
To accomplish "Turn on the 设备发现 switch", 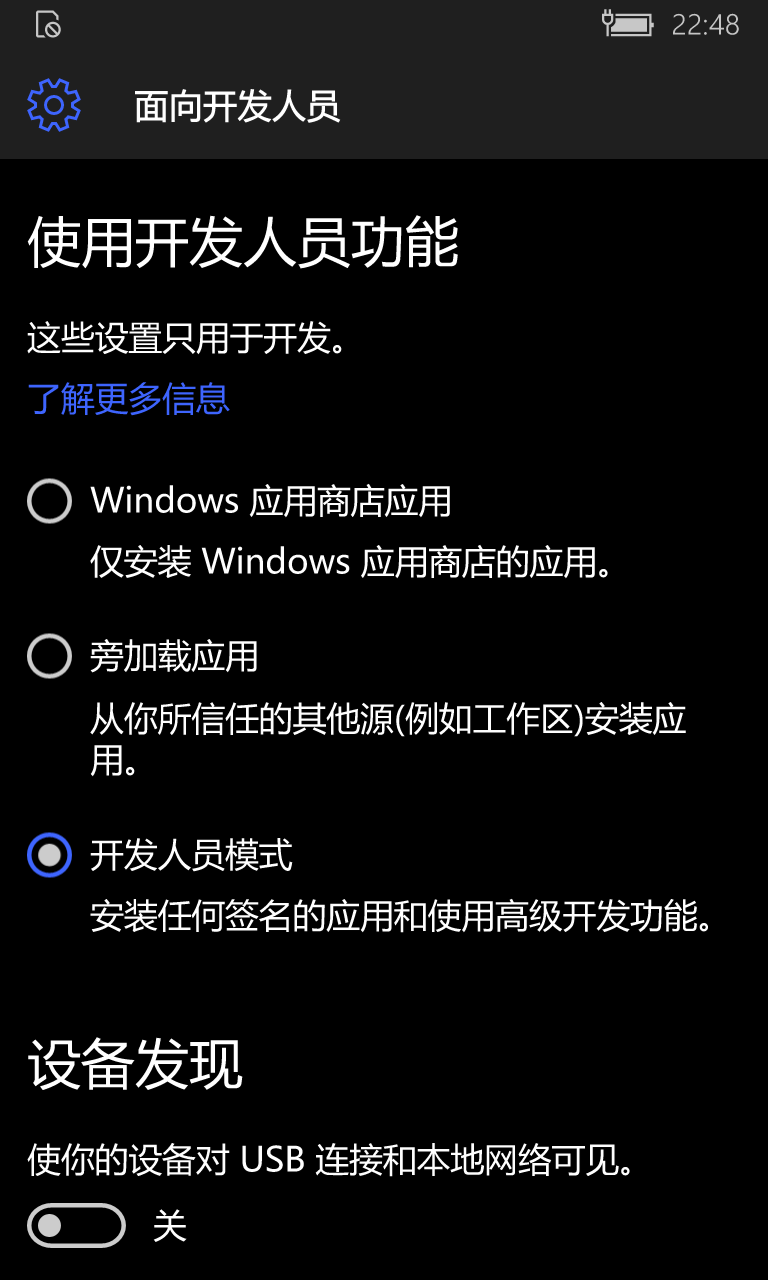I will pyautogui.click(x=76, y=1225).
